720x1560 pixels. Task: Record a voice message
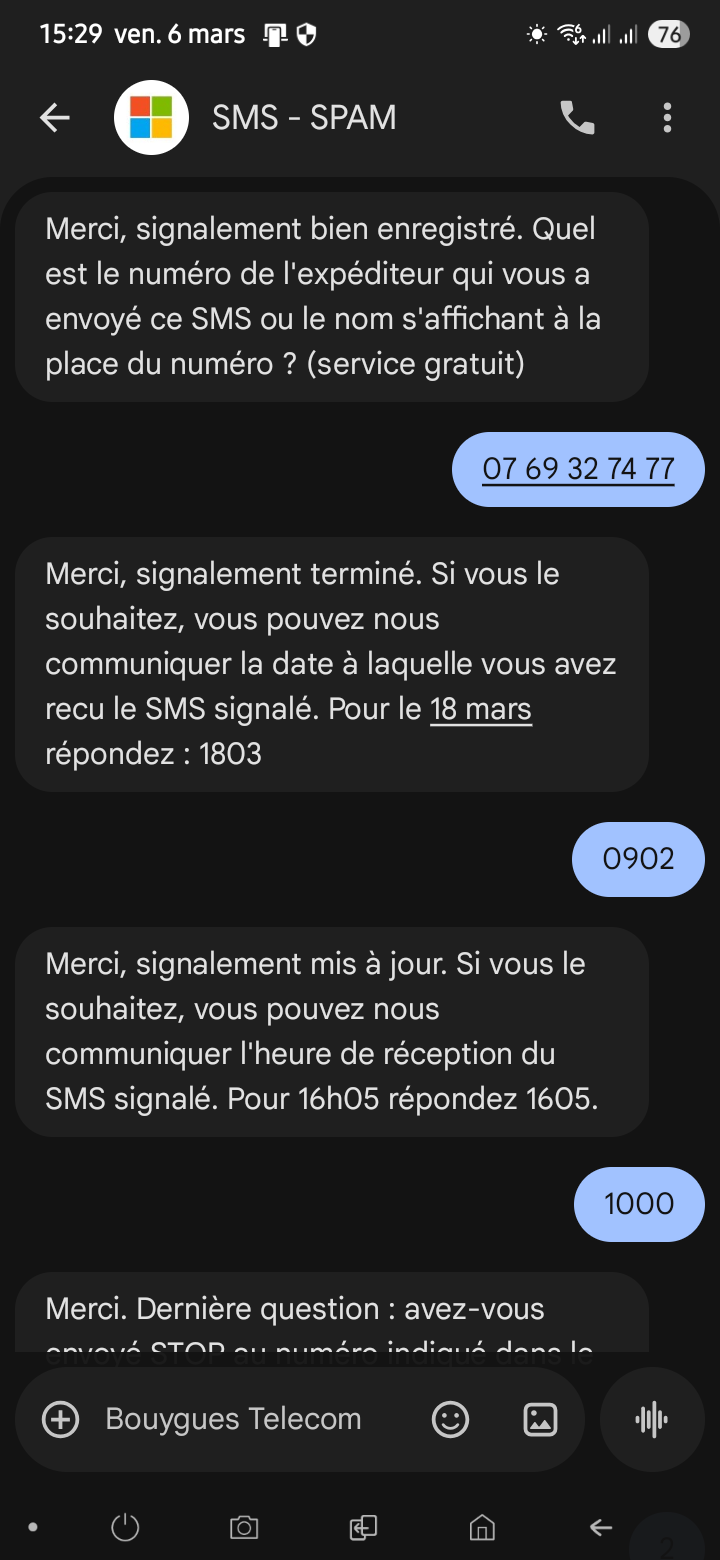point(651,1419)
